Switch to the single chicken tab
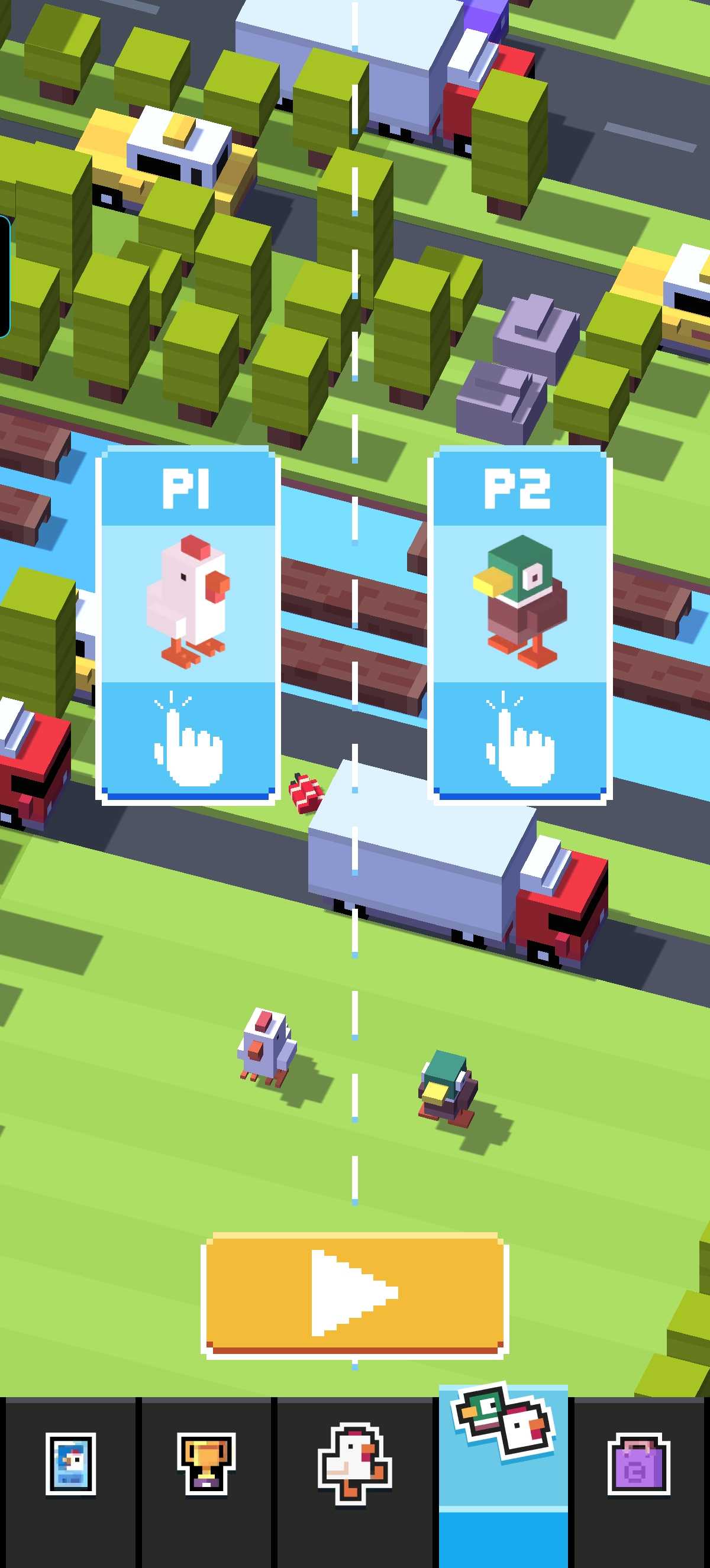The image size is (710, 1568). (354, 1463)
